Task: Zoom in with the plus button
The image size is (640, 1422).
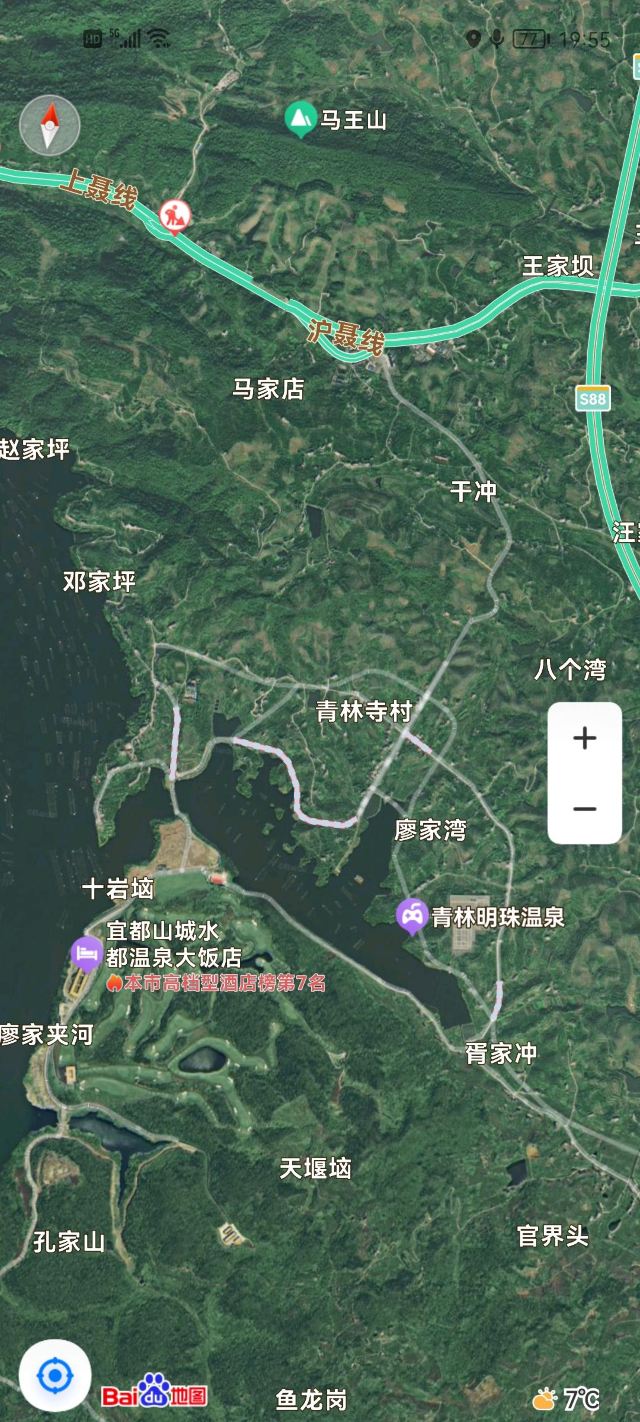Action: [584, 739]
